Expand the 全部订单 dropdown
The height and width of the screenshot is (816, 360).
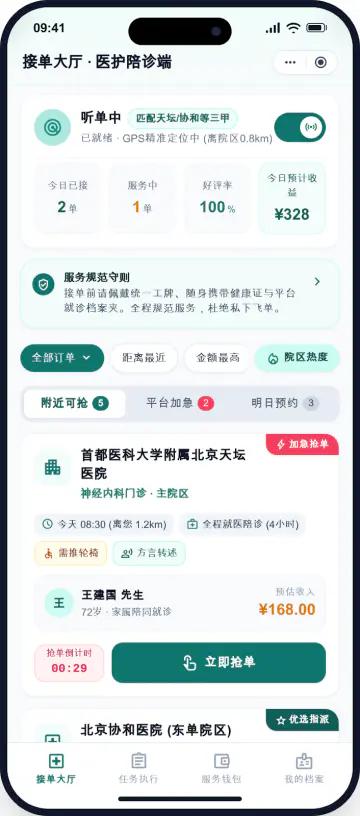pyautogui.click(x=62, y=358)
